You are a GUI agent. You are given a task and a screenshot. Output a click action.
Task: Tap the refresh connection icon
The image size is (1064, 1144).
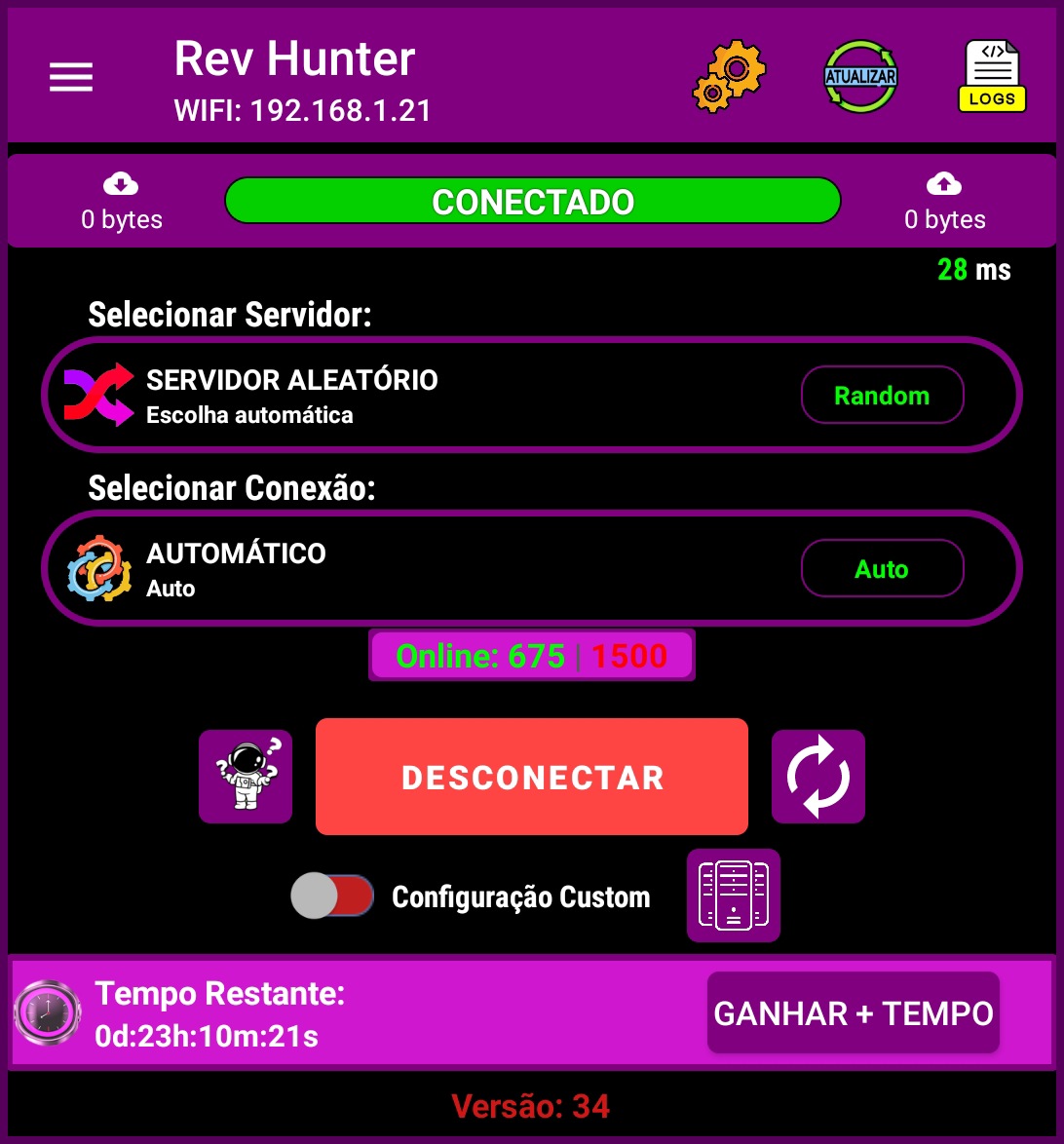pyautogui.click(x=818, y=776)
